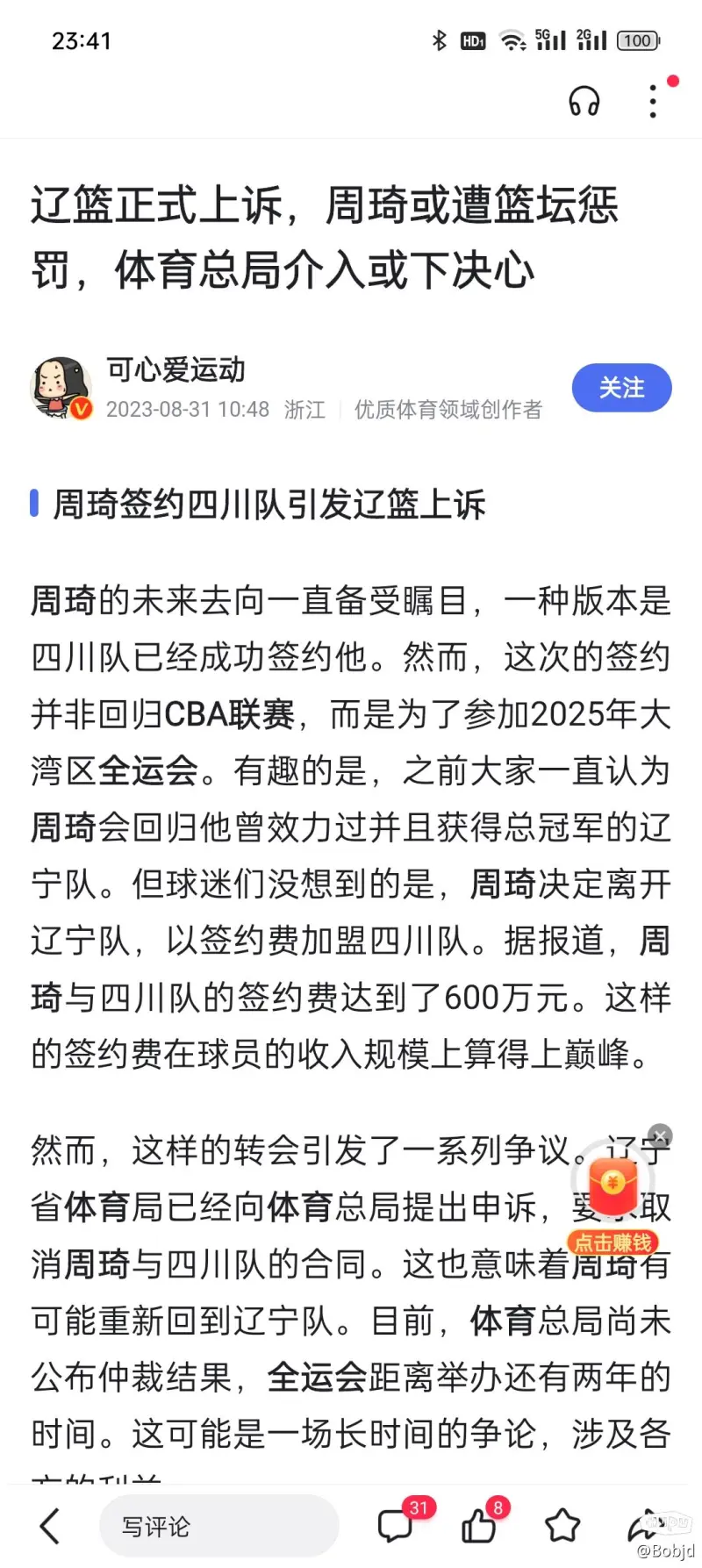Open the three-dot overflow menu
702x1568 pixels.
pyautogui.click(x=653, y=101)
